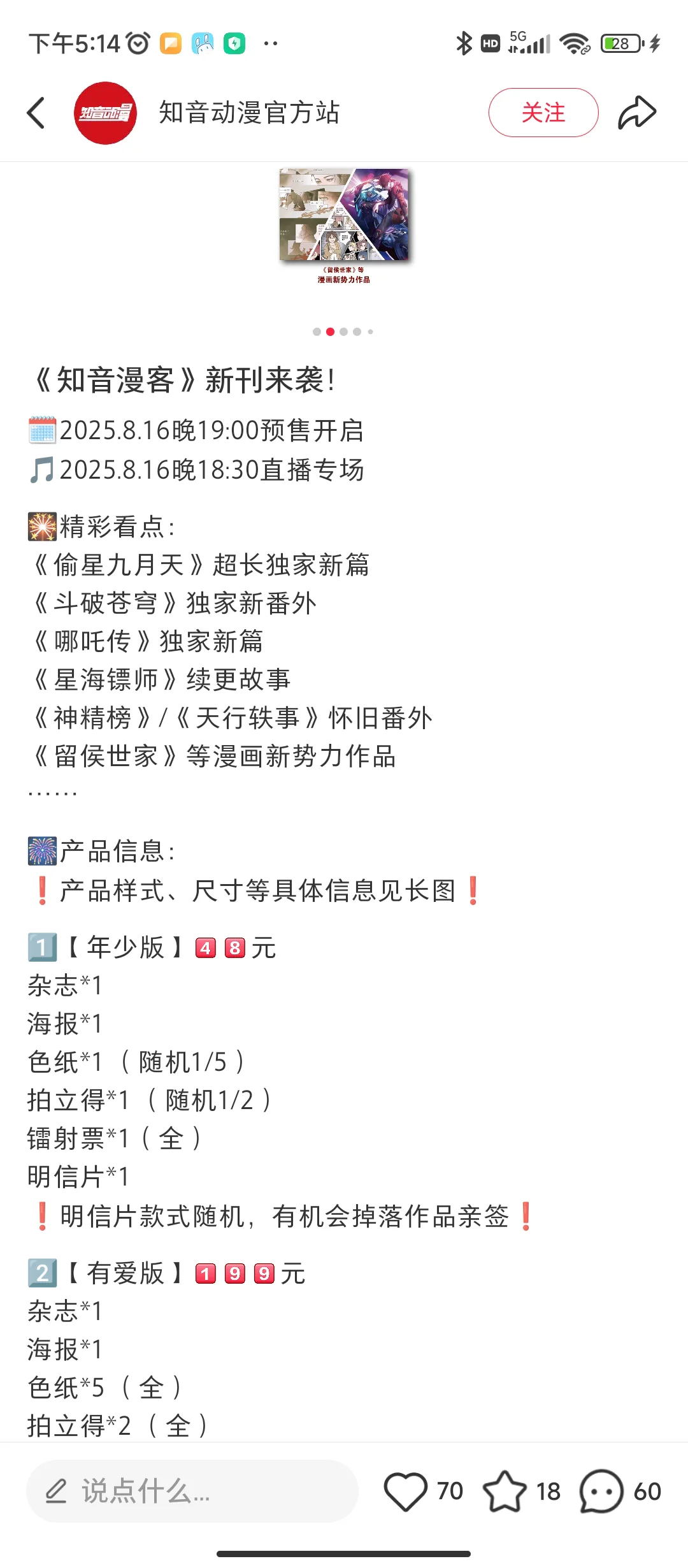
Task: Open 知音动漫官方站 profile avatar
Action: point(105,113)
